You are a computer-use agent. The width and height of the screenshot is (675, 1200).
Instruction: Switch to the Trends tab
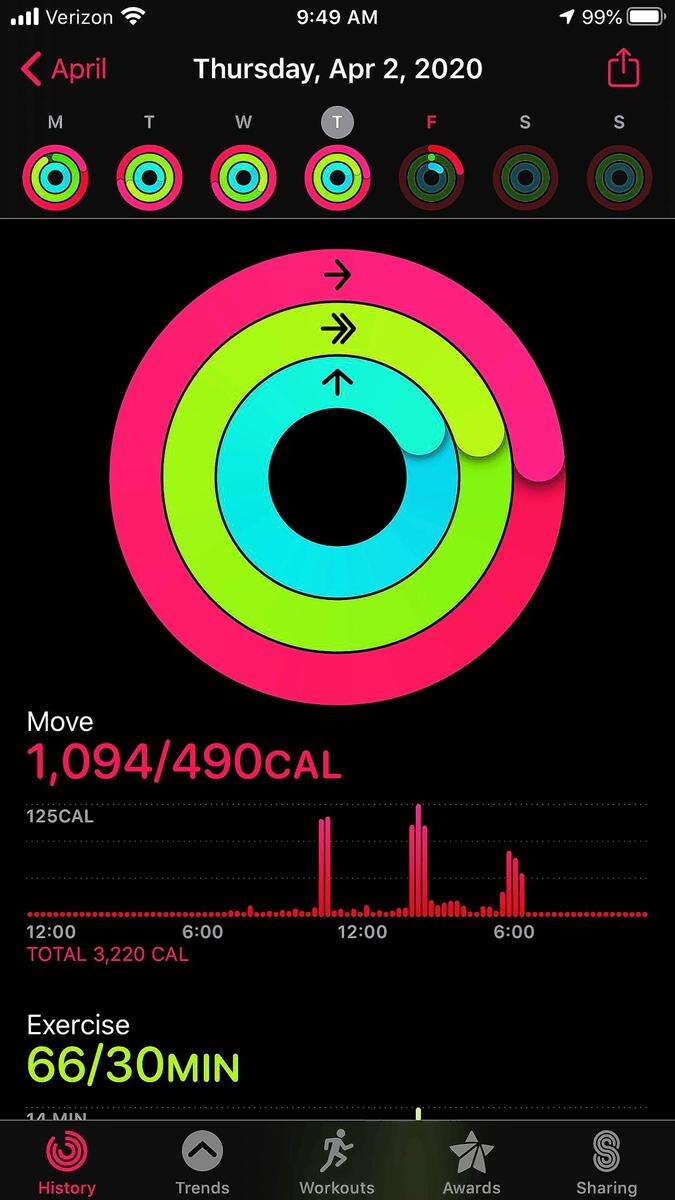(202, 1162)
